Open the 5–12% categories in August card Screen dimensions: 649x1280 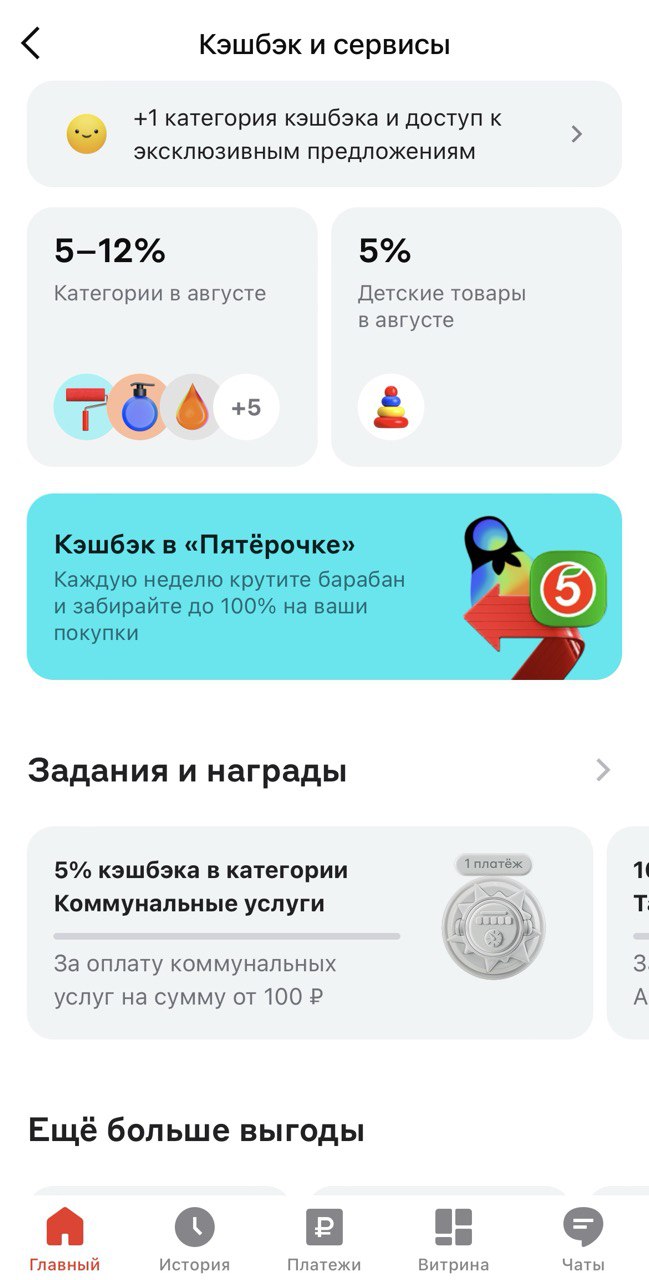pos(172,337)
